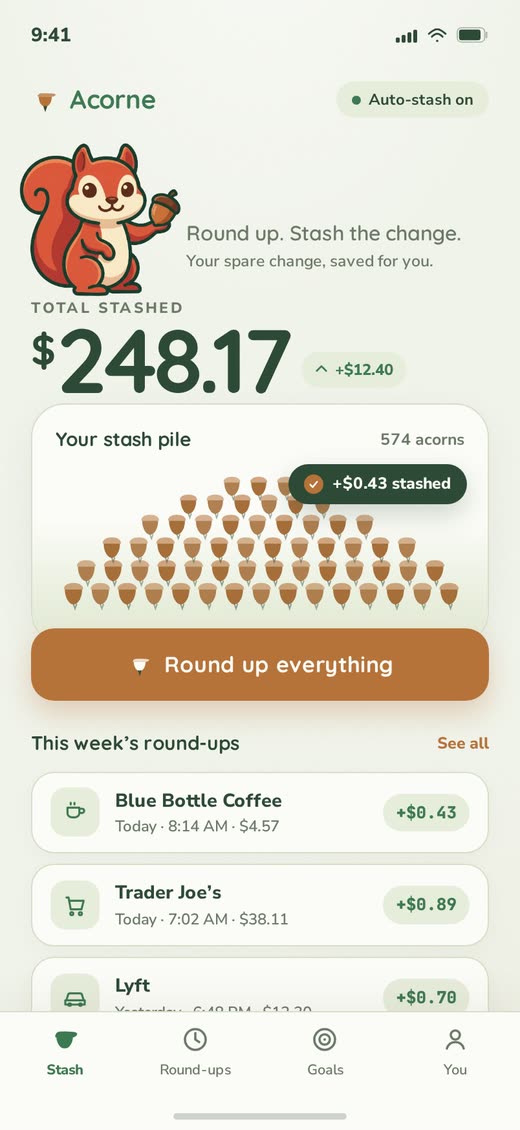
Task: Tap the Auto-stash on chip
Action: 412,99
